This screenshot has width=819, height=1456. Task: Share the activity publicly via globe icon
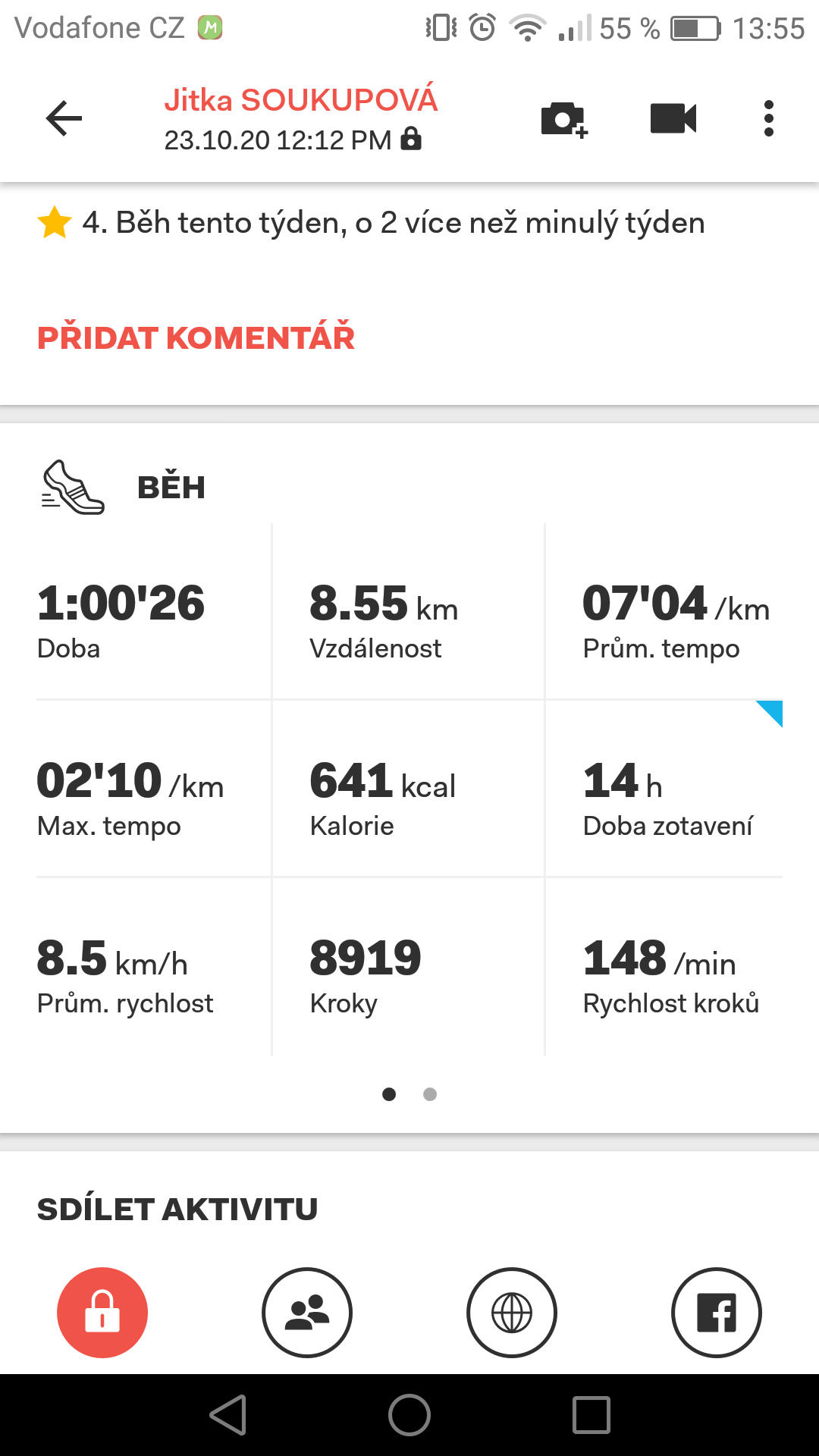pyautogui.click(x=512, y=1313)
